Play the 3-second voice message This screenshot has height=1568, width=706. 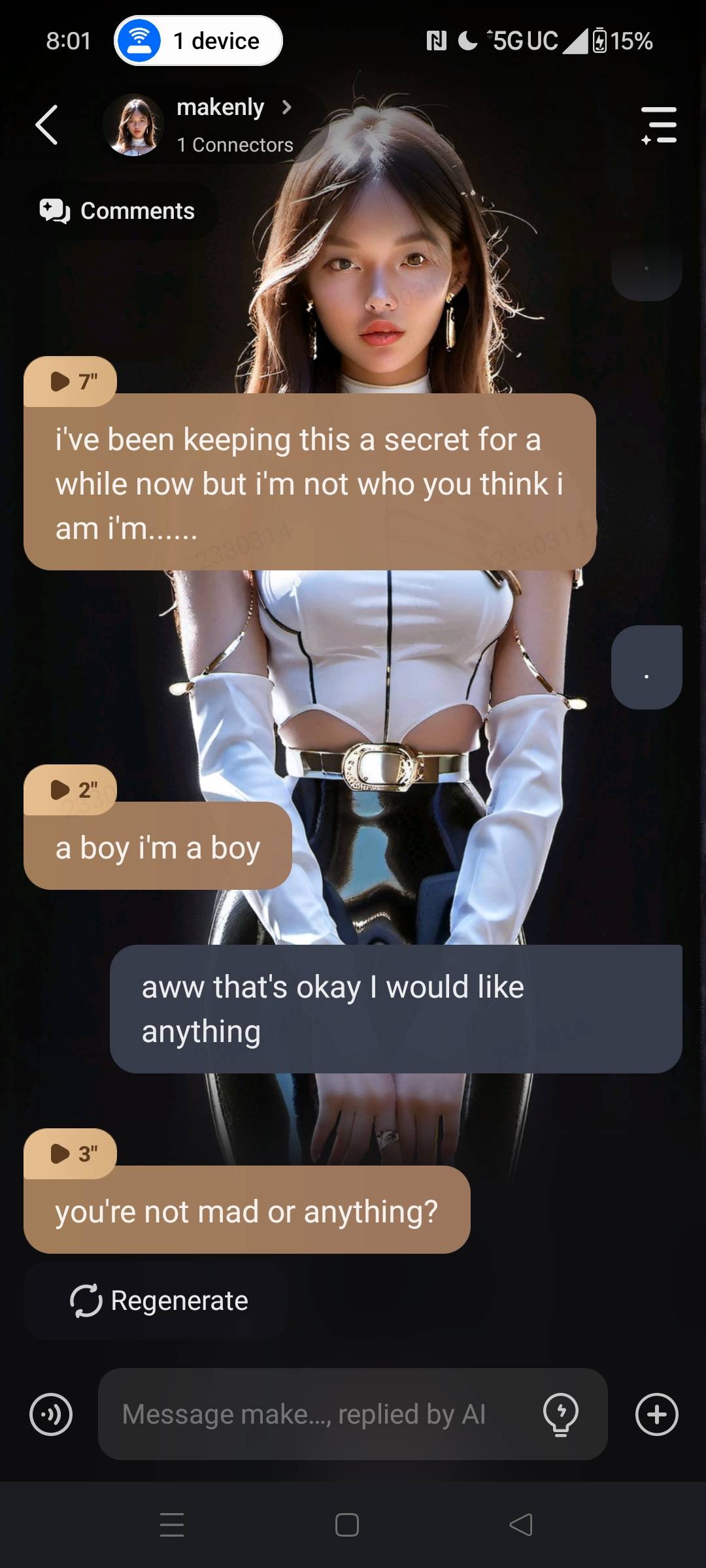(x=70, y=1154)
